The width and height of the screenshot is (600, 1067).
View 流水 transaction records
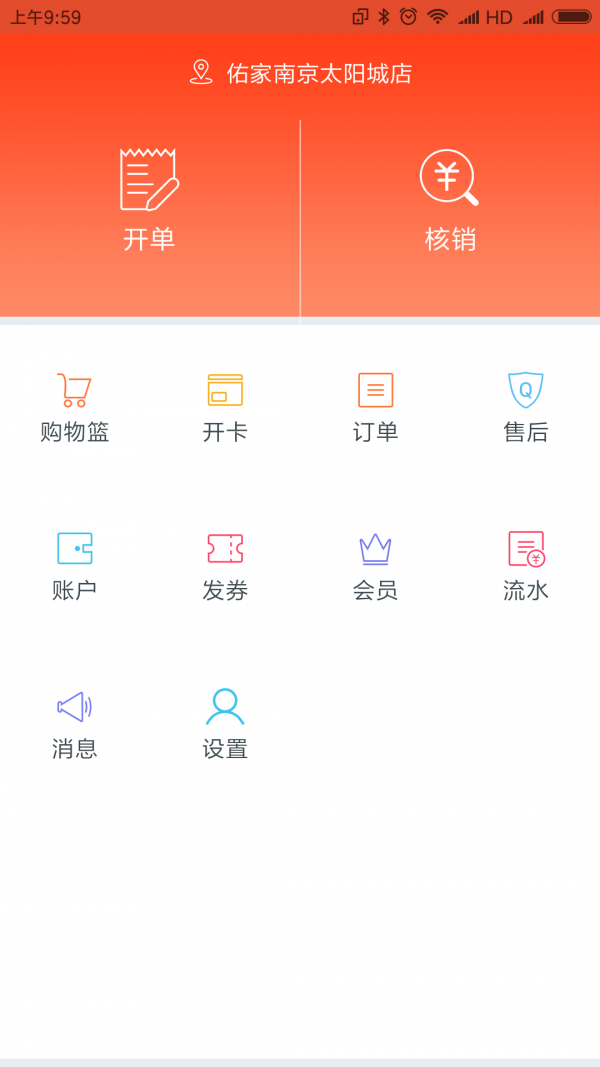[525, 565]
